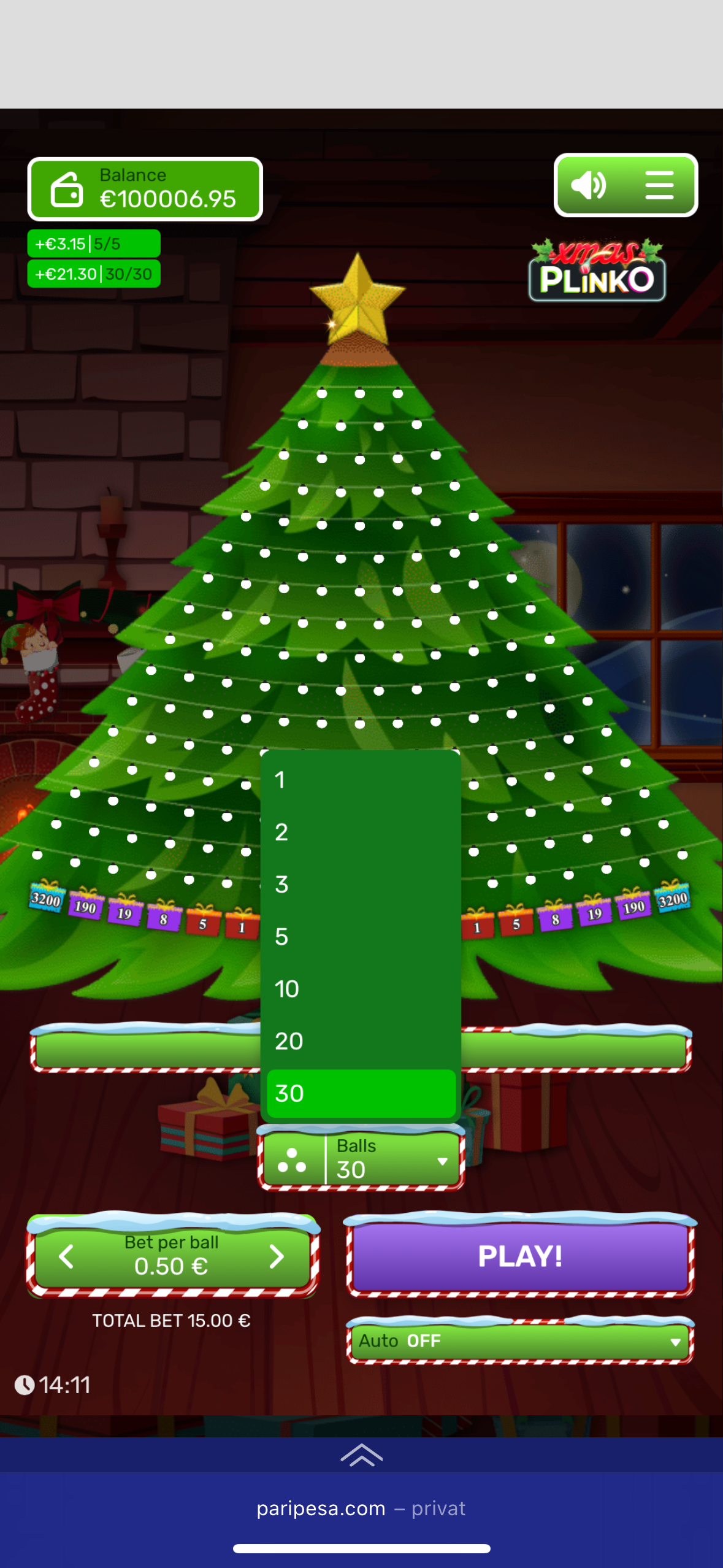
Task: Open the paripesa.com address bar
Action: [361, 1508]
